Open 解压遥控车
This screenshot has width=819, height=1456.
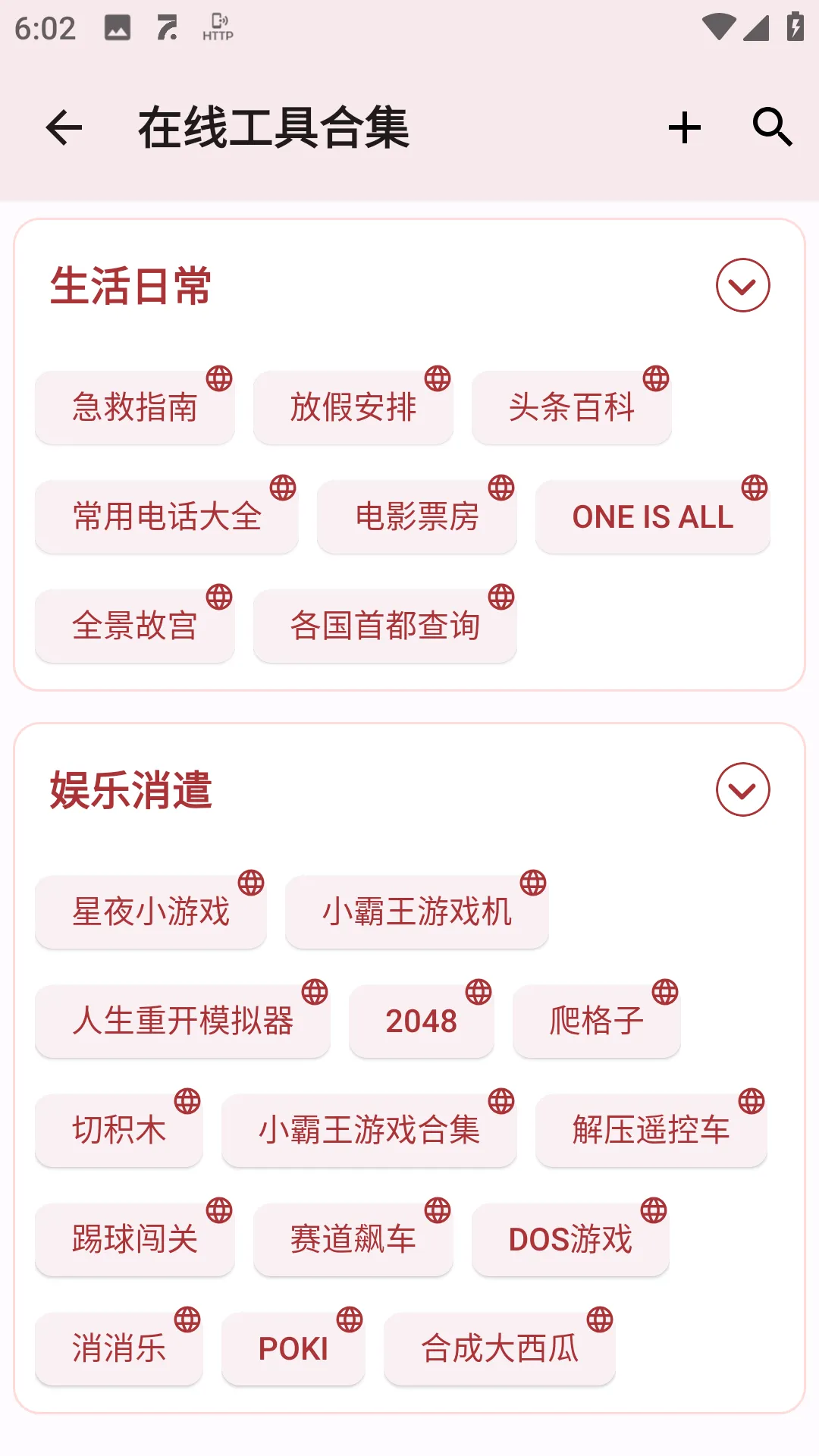(x=651, y=1130)
